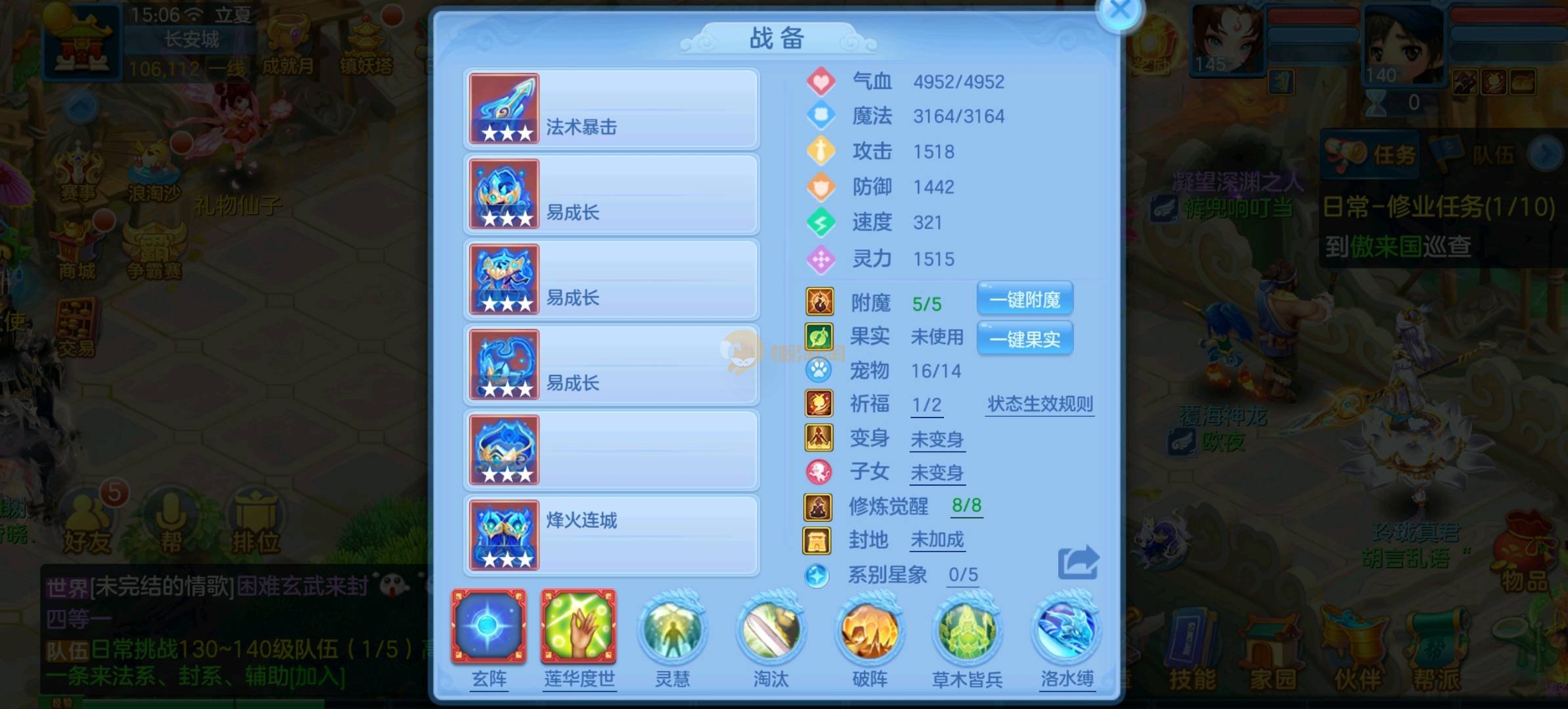Select the 破阵 skill icon

(x=869, y=629)
